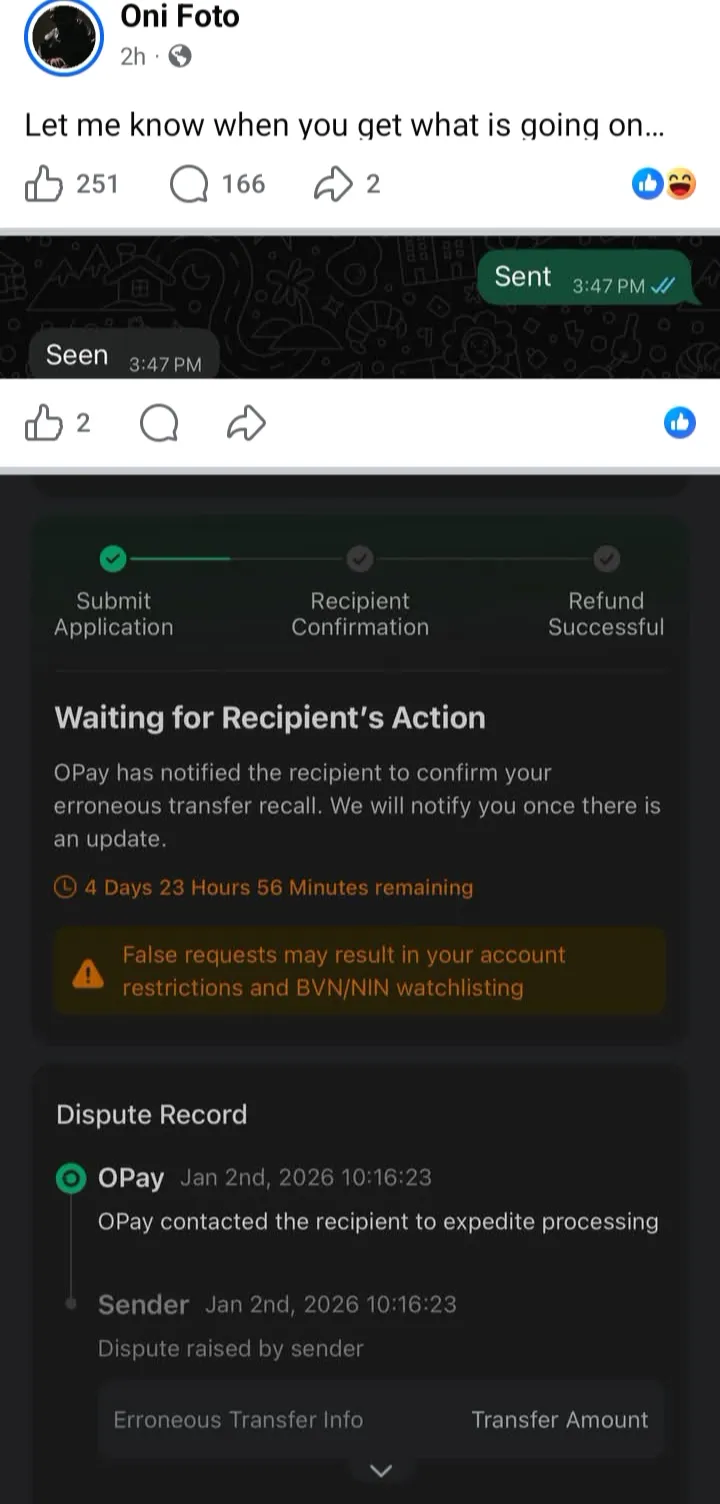Like the chat image with 2 likes
The width and height of the screenshot is (720, 1504).
pos(43,425)
